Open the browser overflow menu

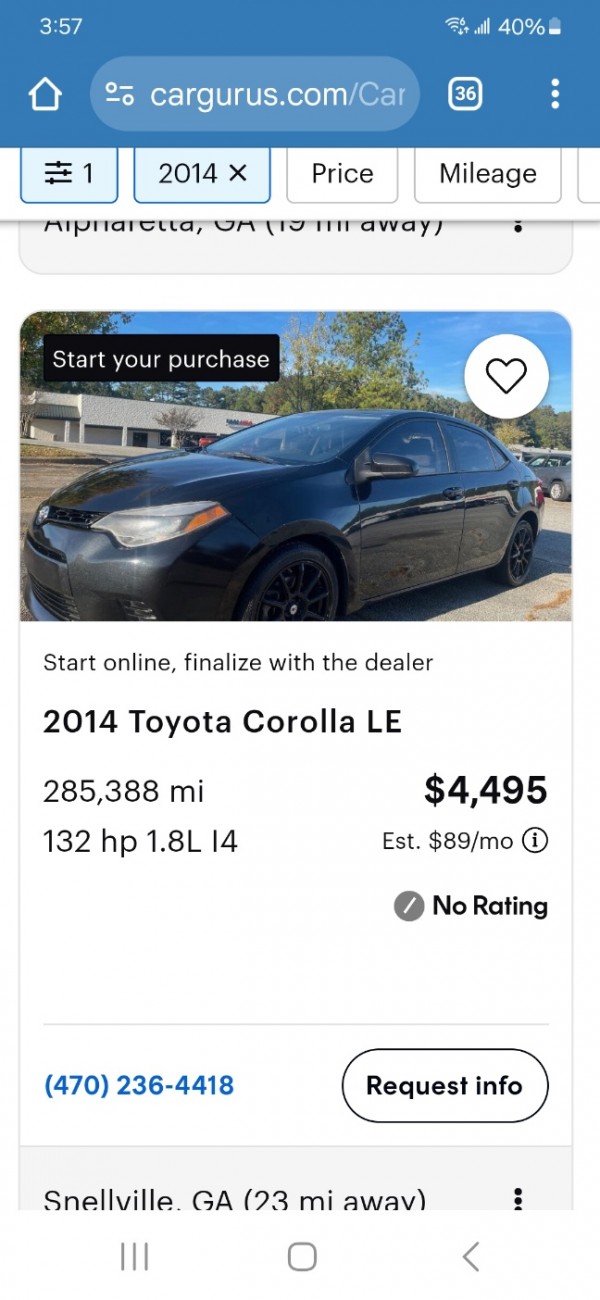pos(555,95)
